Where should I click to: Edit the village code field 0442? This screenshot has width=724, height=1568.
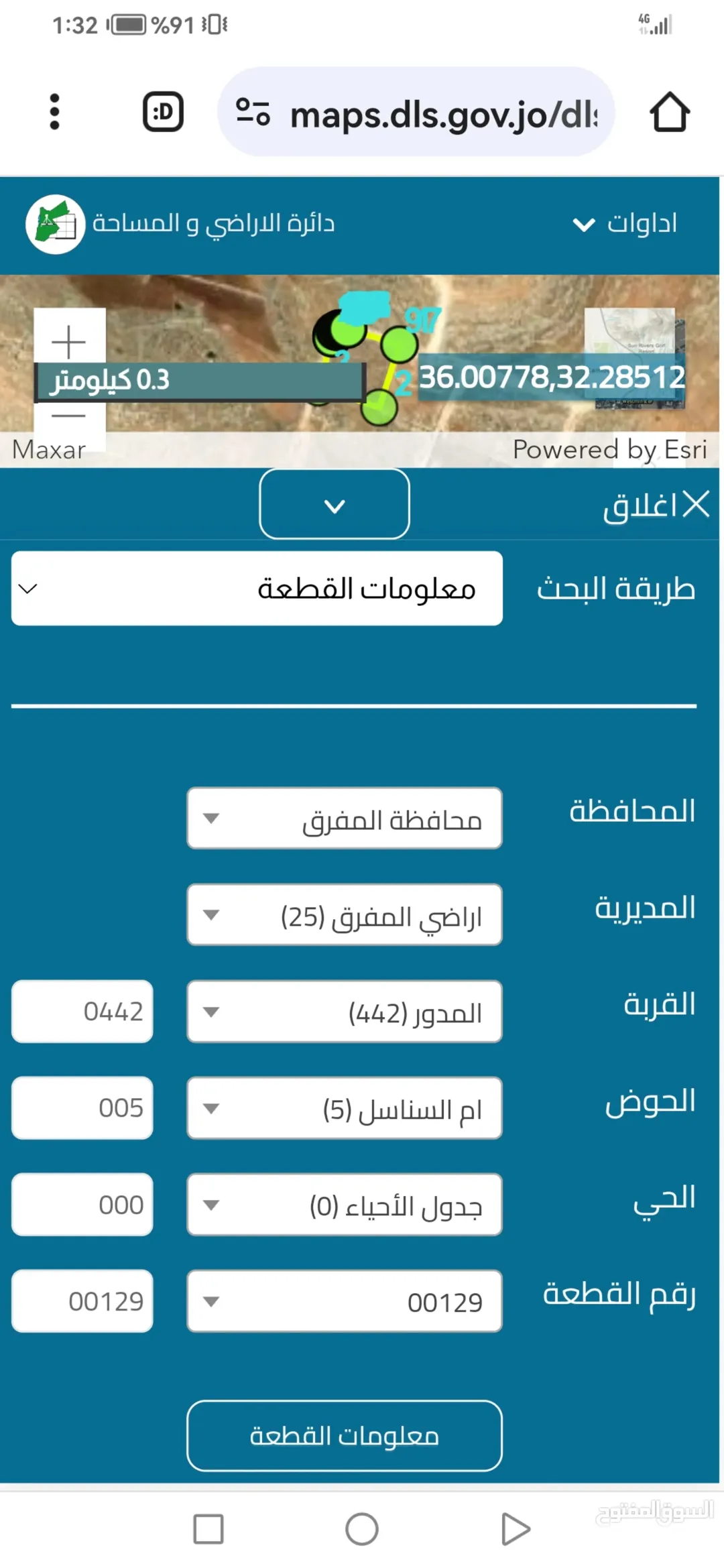pos(82,1012)
